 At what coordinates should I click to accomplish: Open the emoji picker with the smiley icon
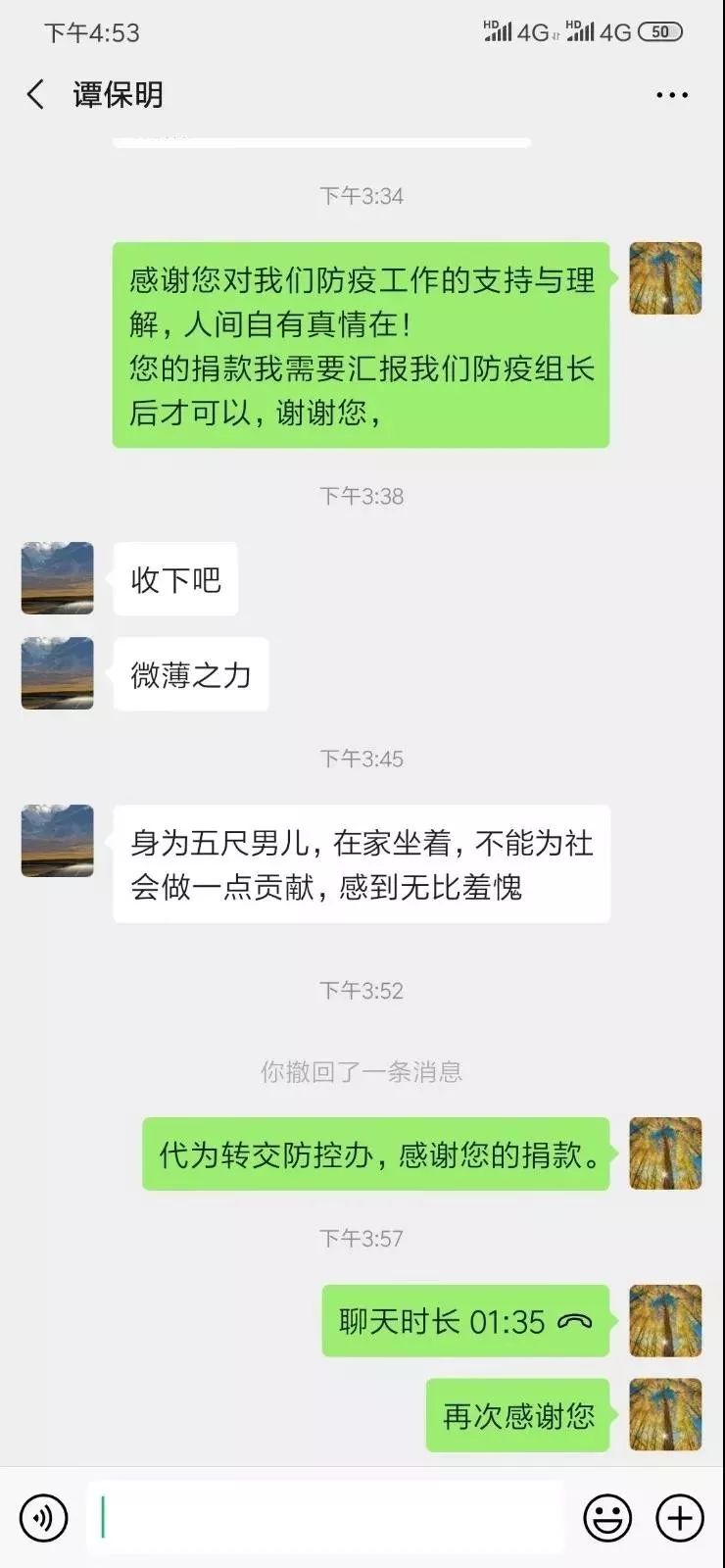tap(605, 1517)
